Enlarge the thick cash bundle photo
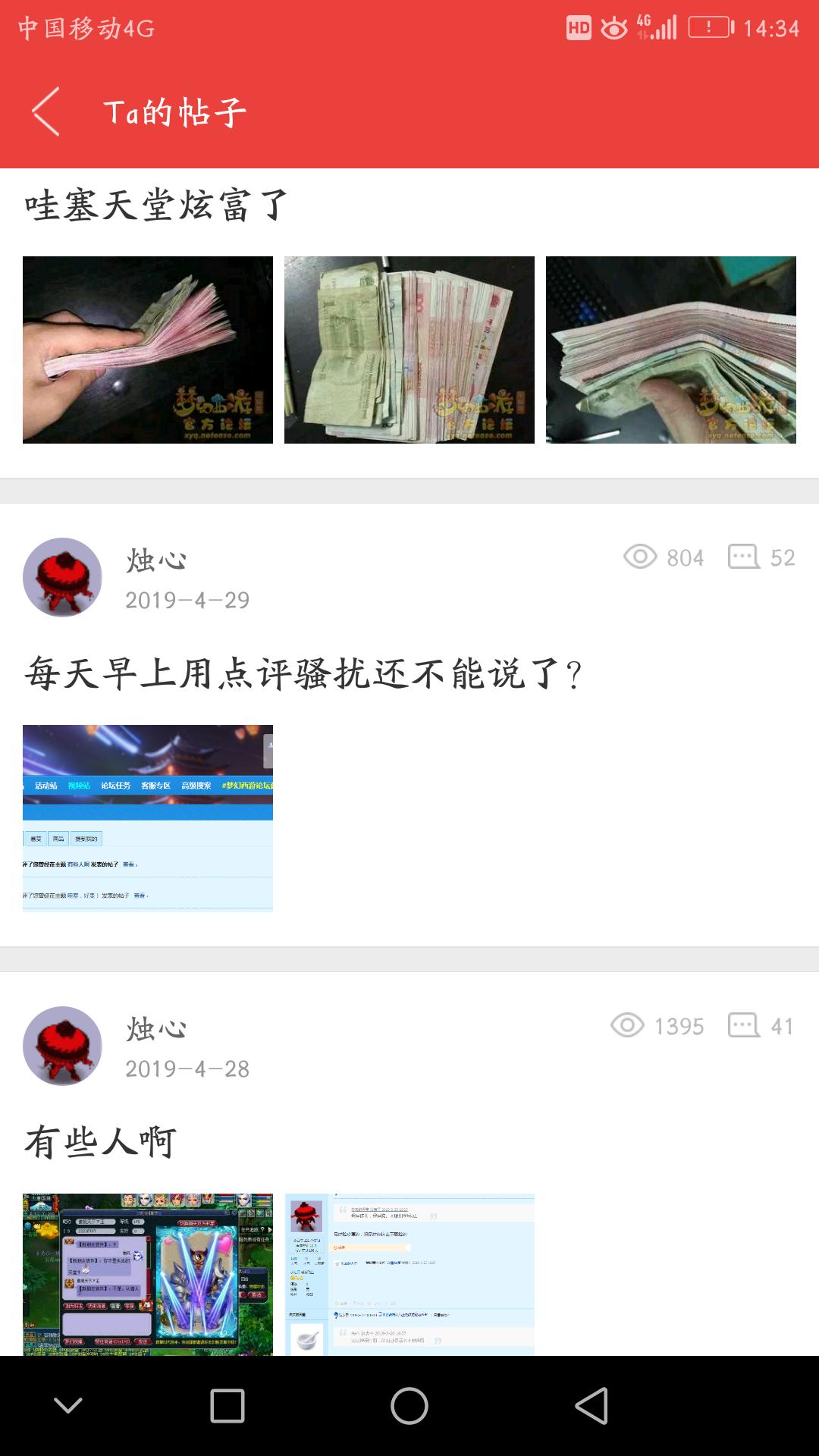819x1456 pixels. point(671,350)
